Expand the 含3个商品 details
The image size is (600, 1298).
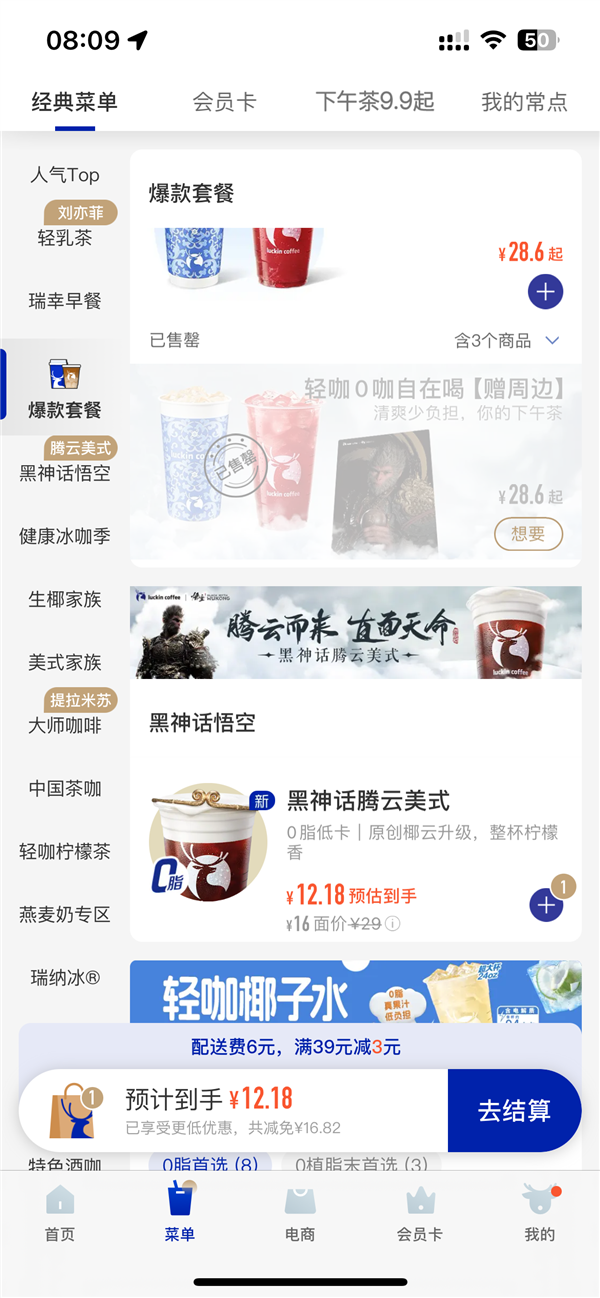[x=507, y=341]
